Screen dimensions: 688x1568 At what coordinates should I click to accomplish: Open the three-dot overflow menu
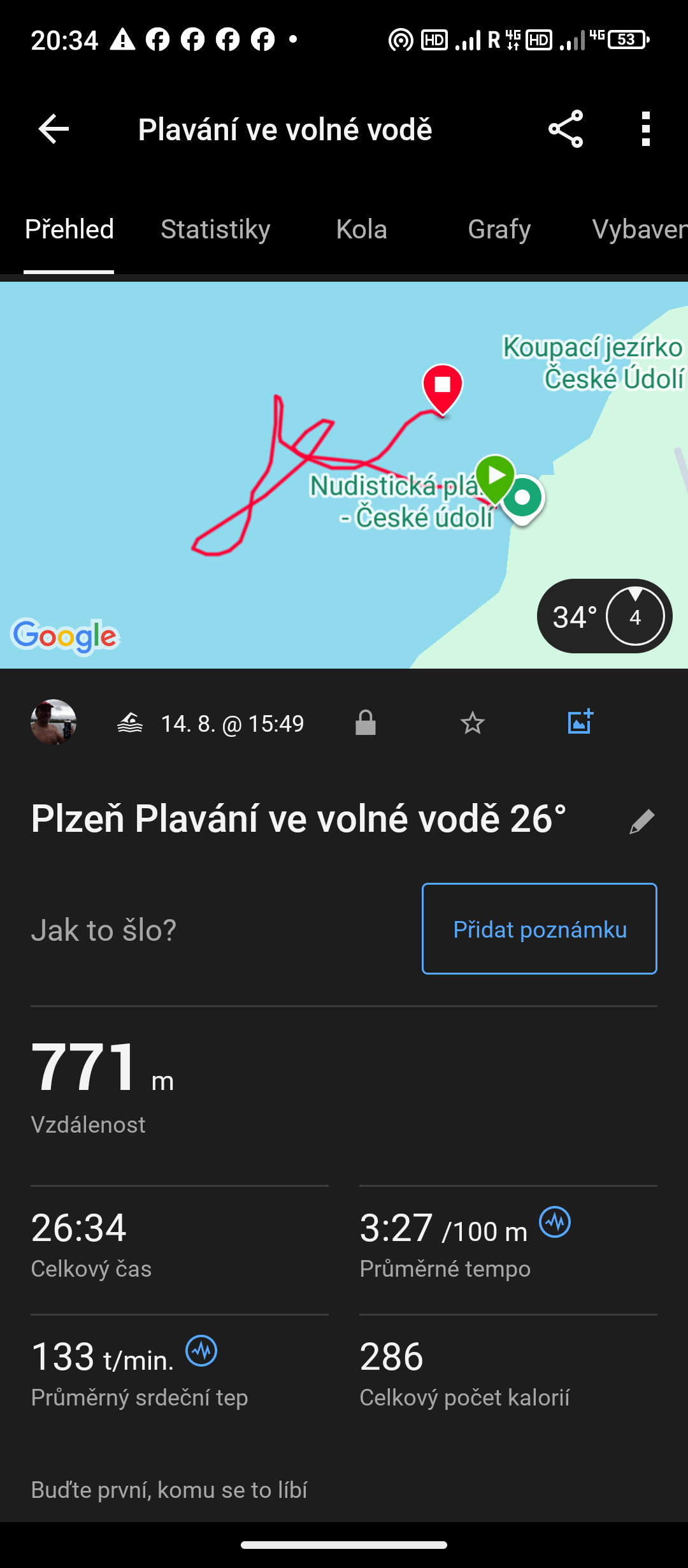[646, 129]
